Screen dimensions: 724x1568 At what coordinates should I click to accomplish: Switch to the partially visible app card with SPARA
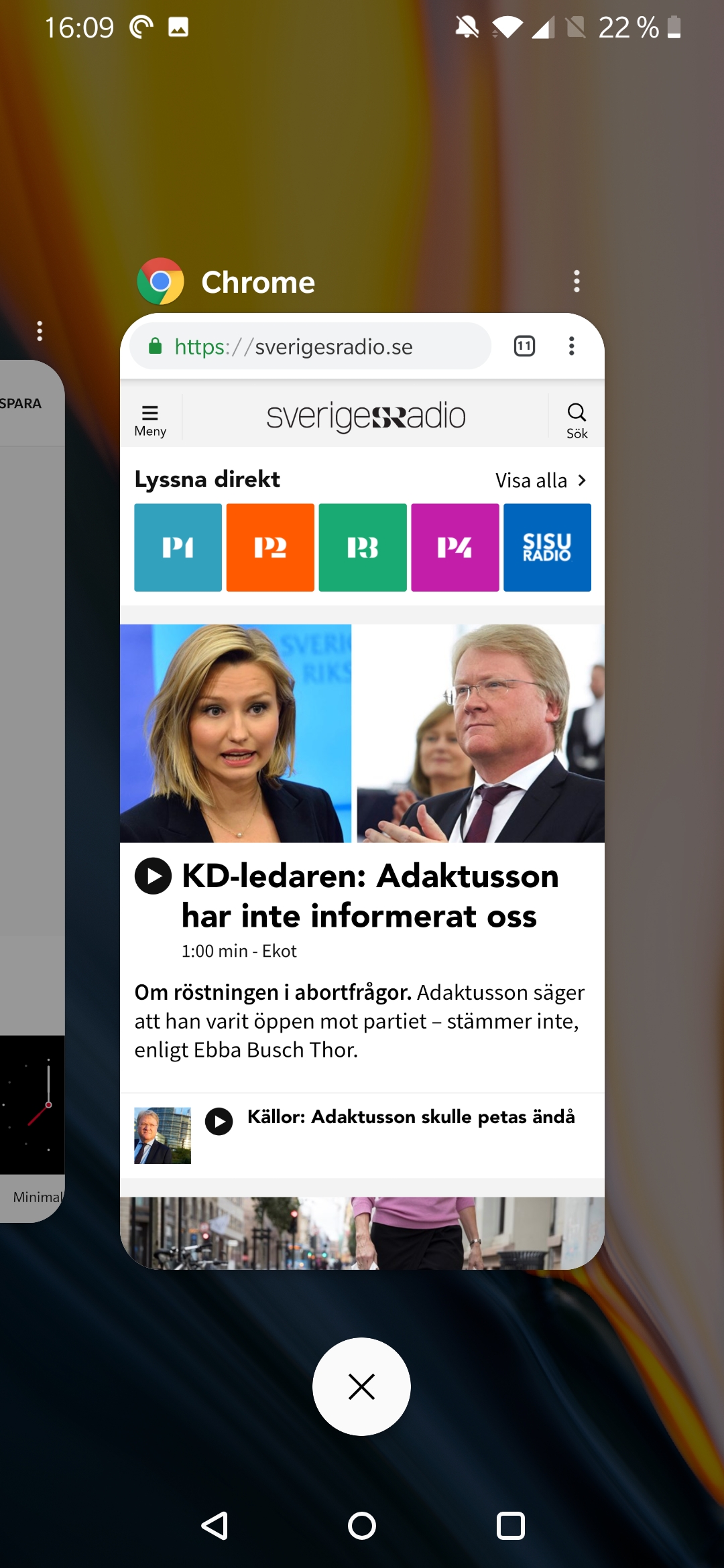tap(30, 737)
